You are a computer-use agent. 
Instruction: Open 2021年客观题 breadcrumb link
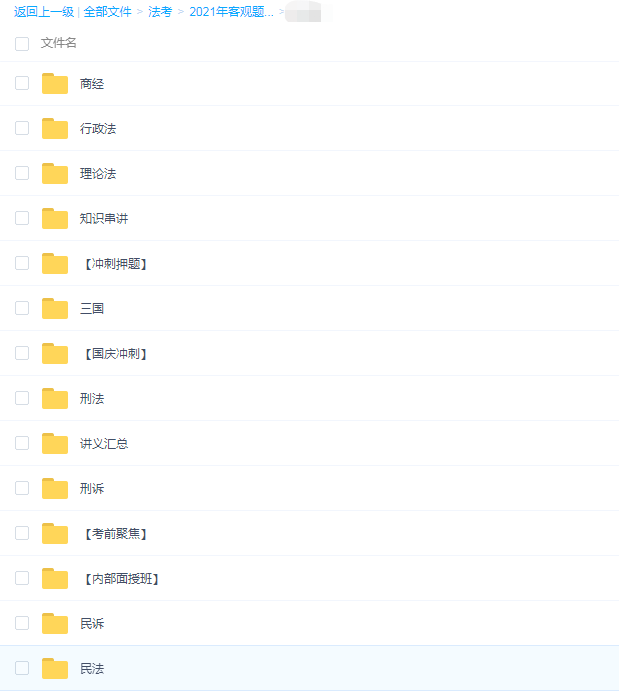coord(230,12)
